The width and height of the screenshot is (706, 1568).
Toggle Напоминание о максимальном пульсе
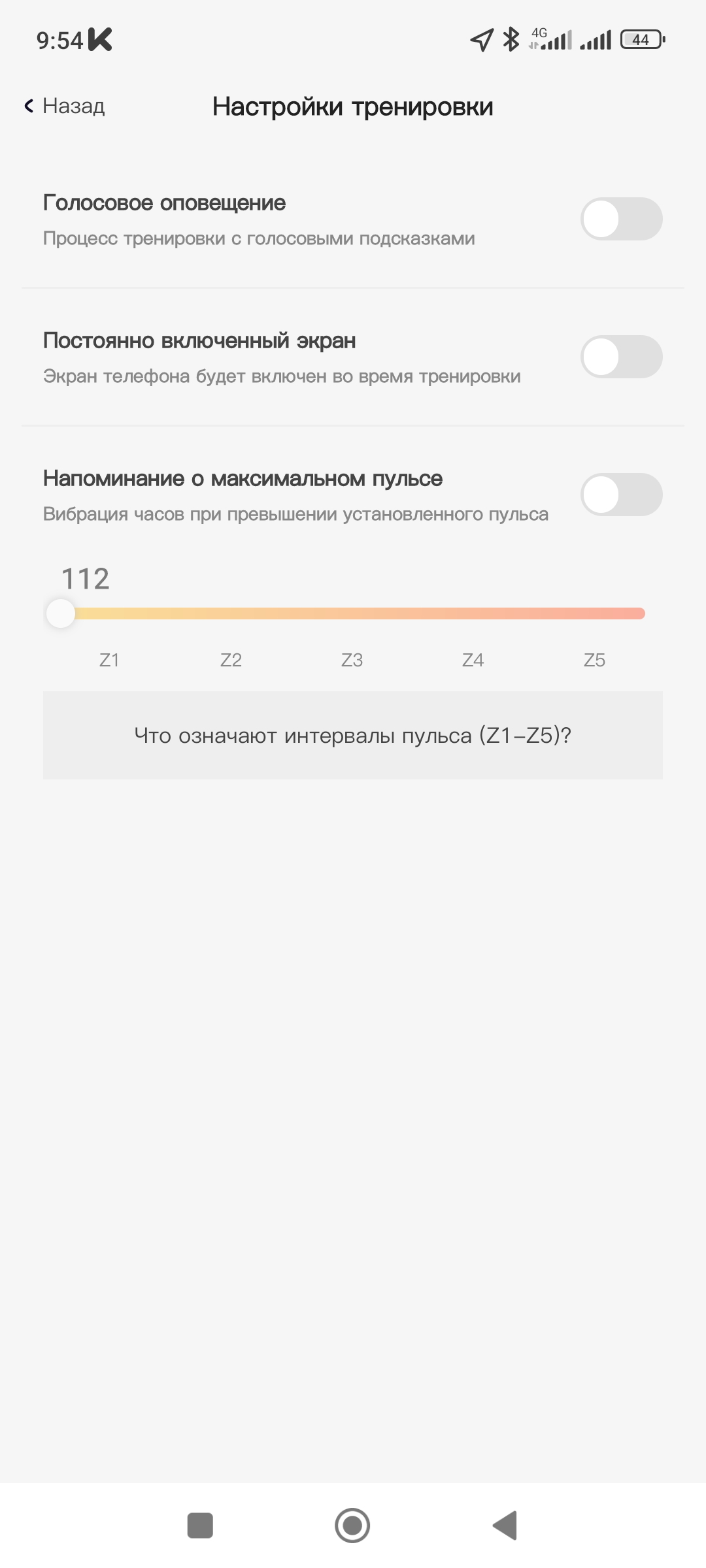coord(621,495)
